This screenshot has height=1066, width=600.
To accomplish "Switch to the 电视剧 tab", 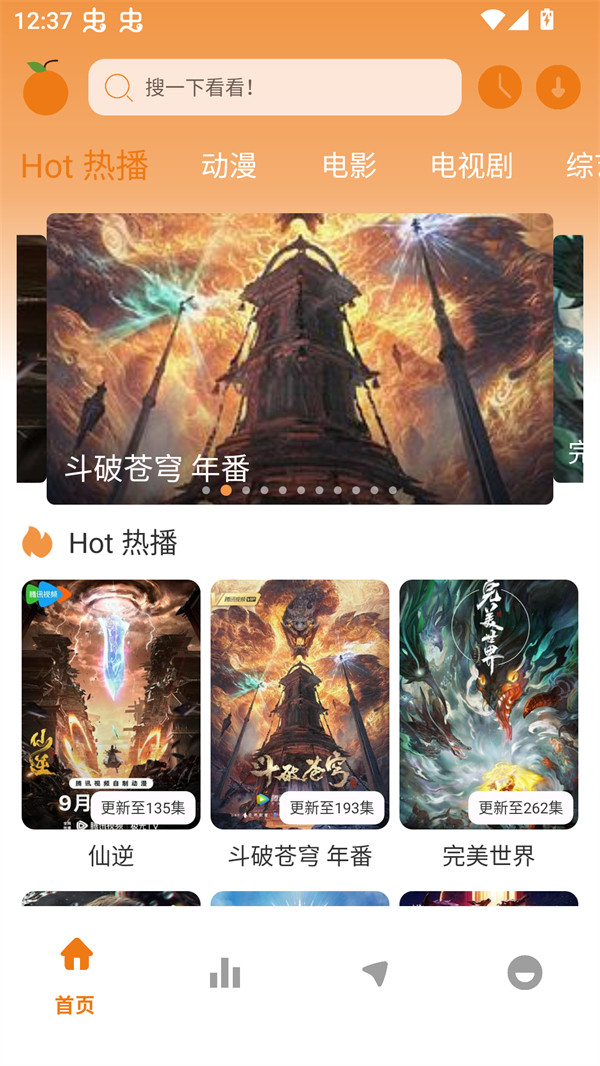I will click(471, 166).
